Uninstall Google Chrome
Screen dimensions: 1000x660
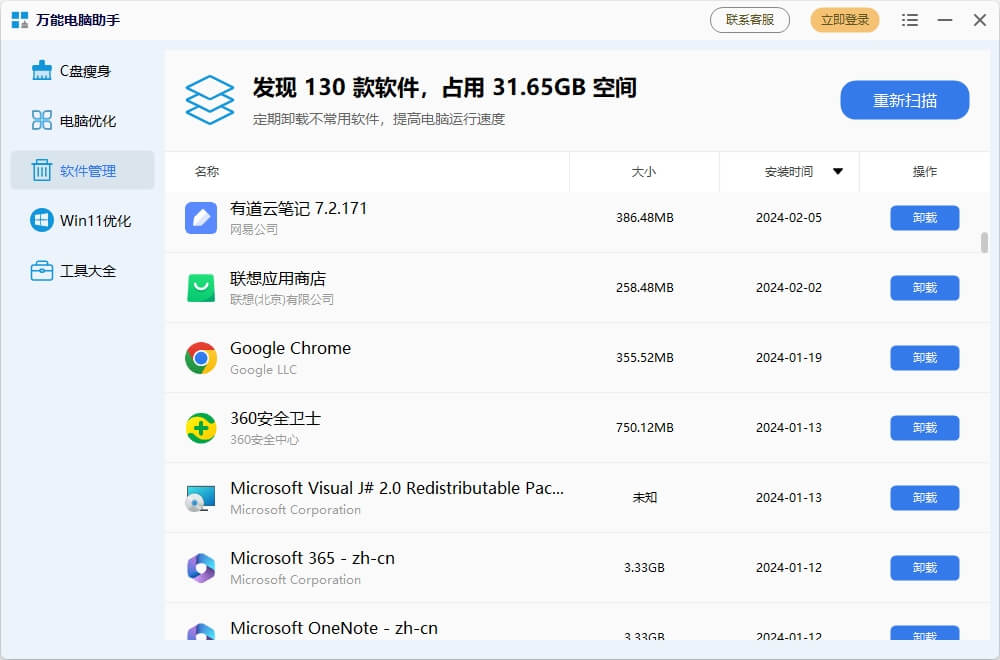925,358
